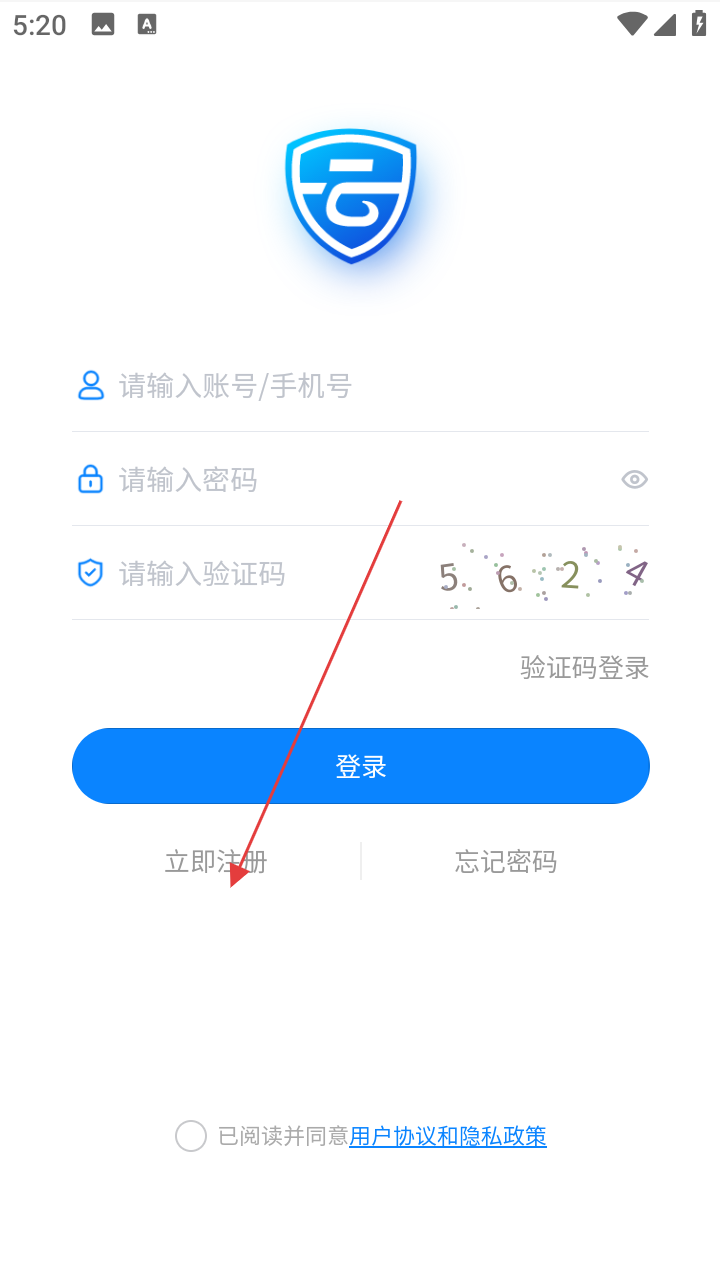
Task: Switch to 验证码登录 login mode
Action: tap(584, 668)
